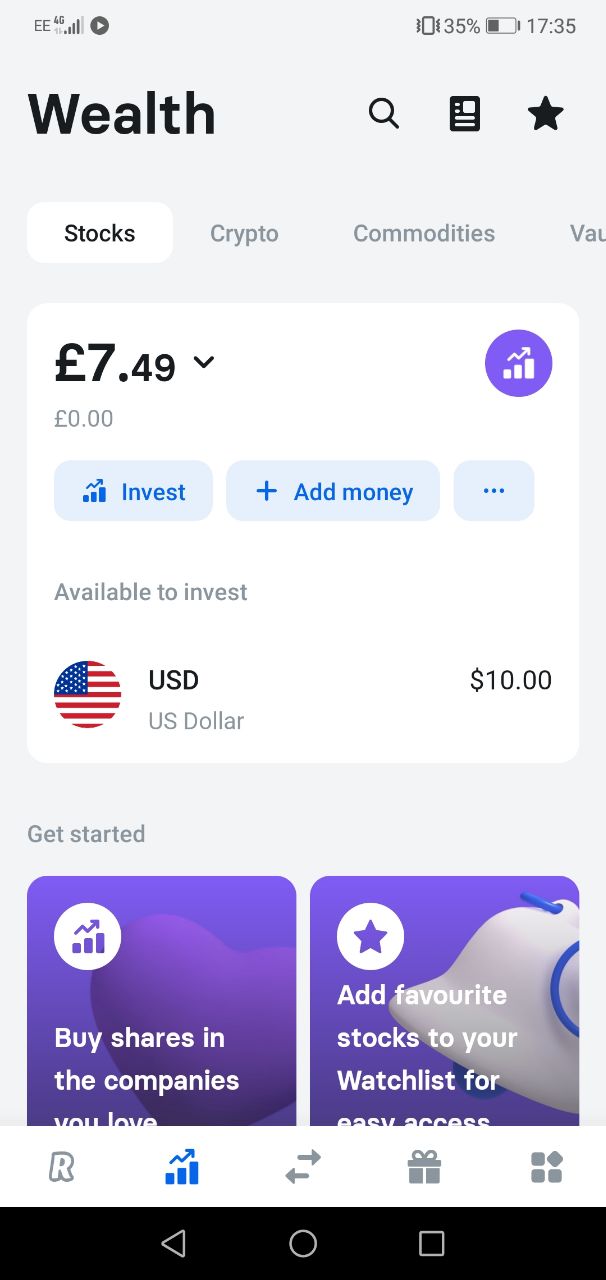Open the watchlist star icon
This screenshot has width=606, height=1280.
tap(545, 114)
